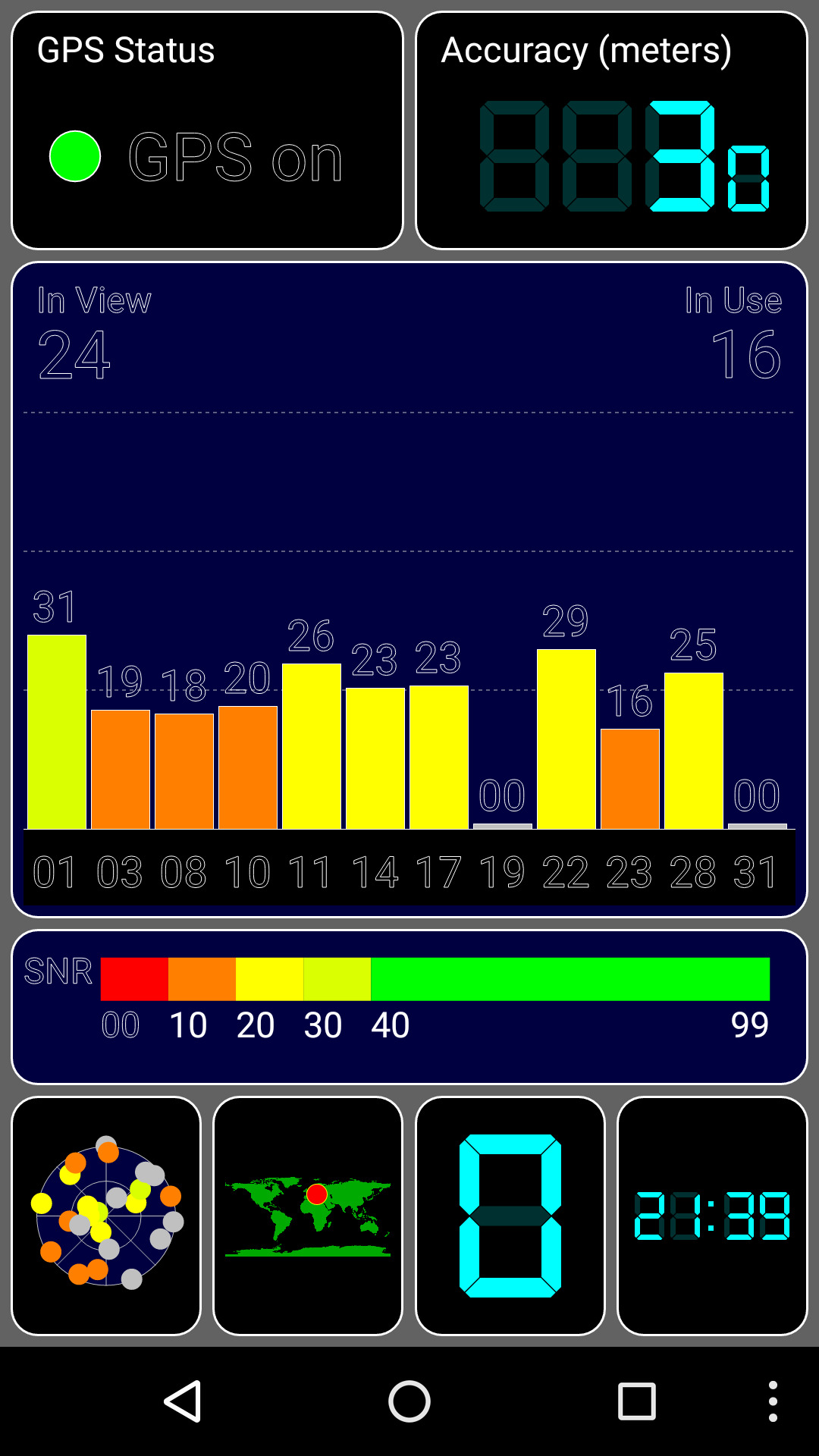
Task: Open recent apps with square button
Action: coord(636,1401)
